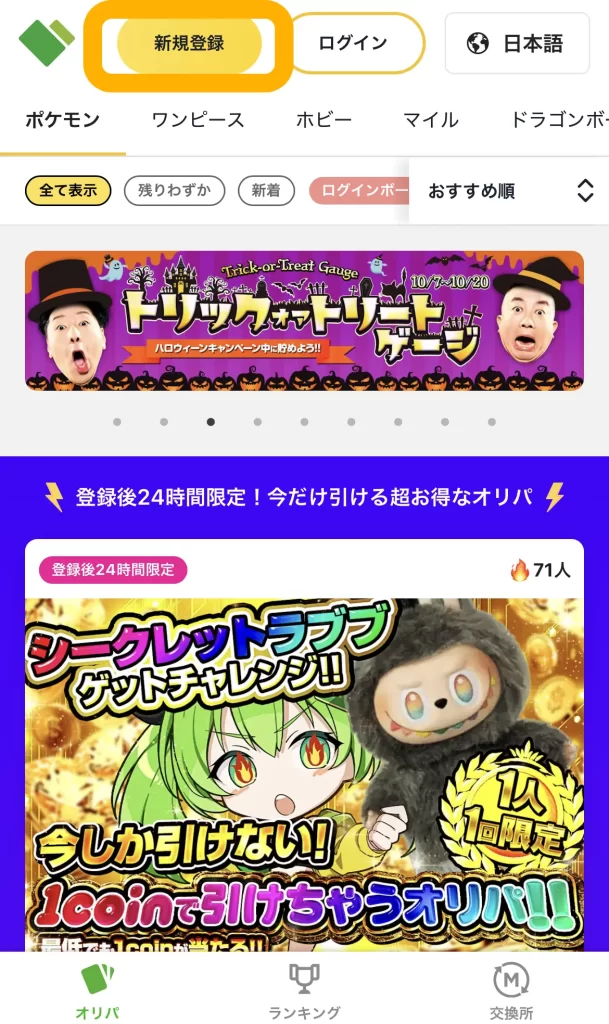Open the ログイン login button
The height and width of the screenshot is (1024, 609).
point(353,43)
